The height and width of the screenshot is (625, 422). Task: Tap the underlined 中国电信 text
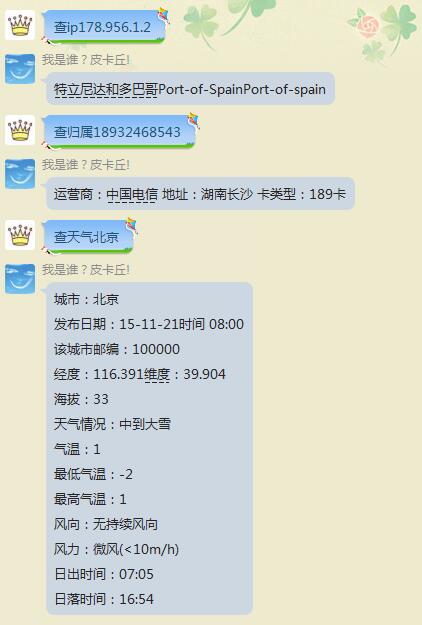click(x=132, y=195)
